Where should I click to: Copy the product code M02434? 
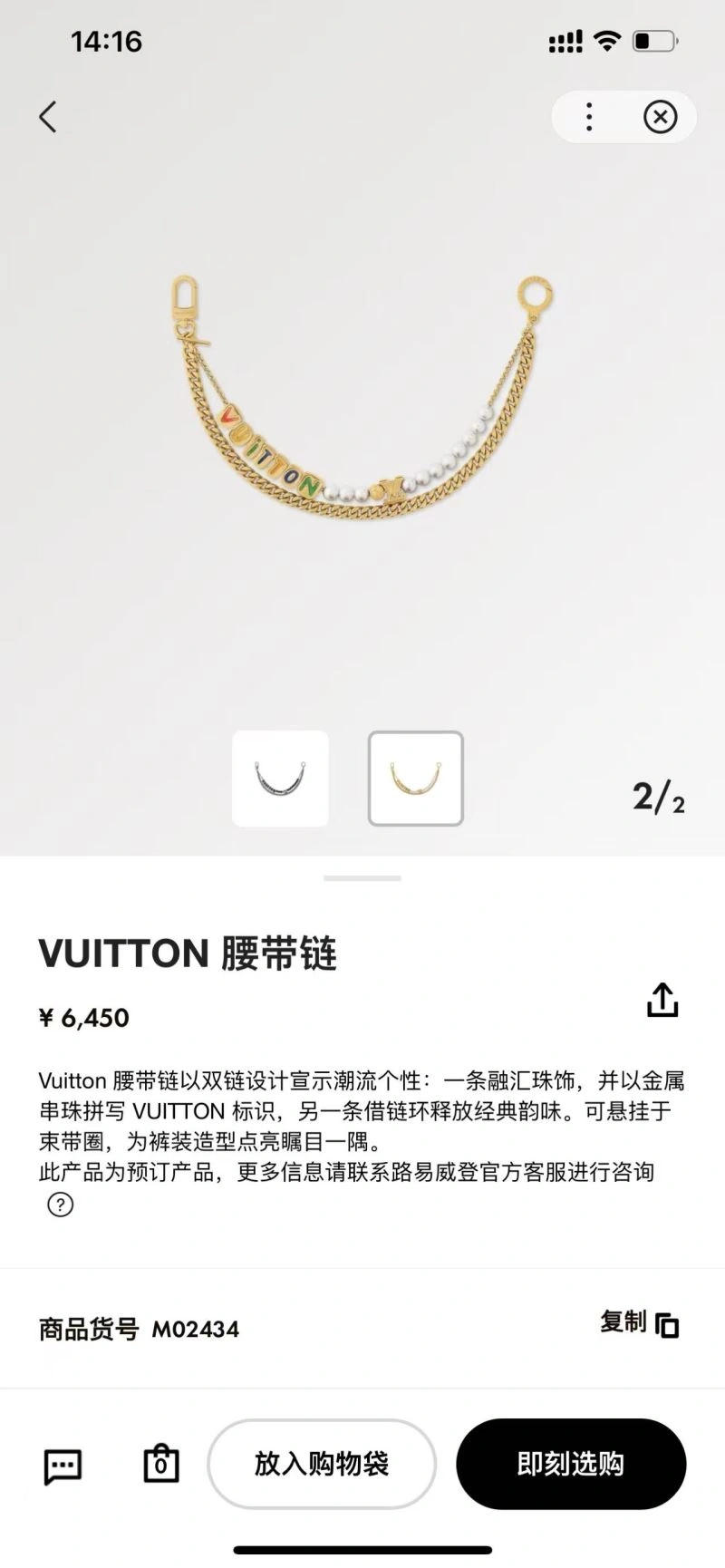(640, 1323)
